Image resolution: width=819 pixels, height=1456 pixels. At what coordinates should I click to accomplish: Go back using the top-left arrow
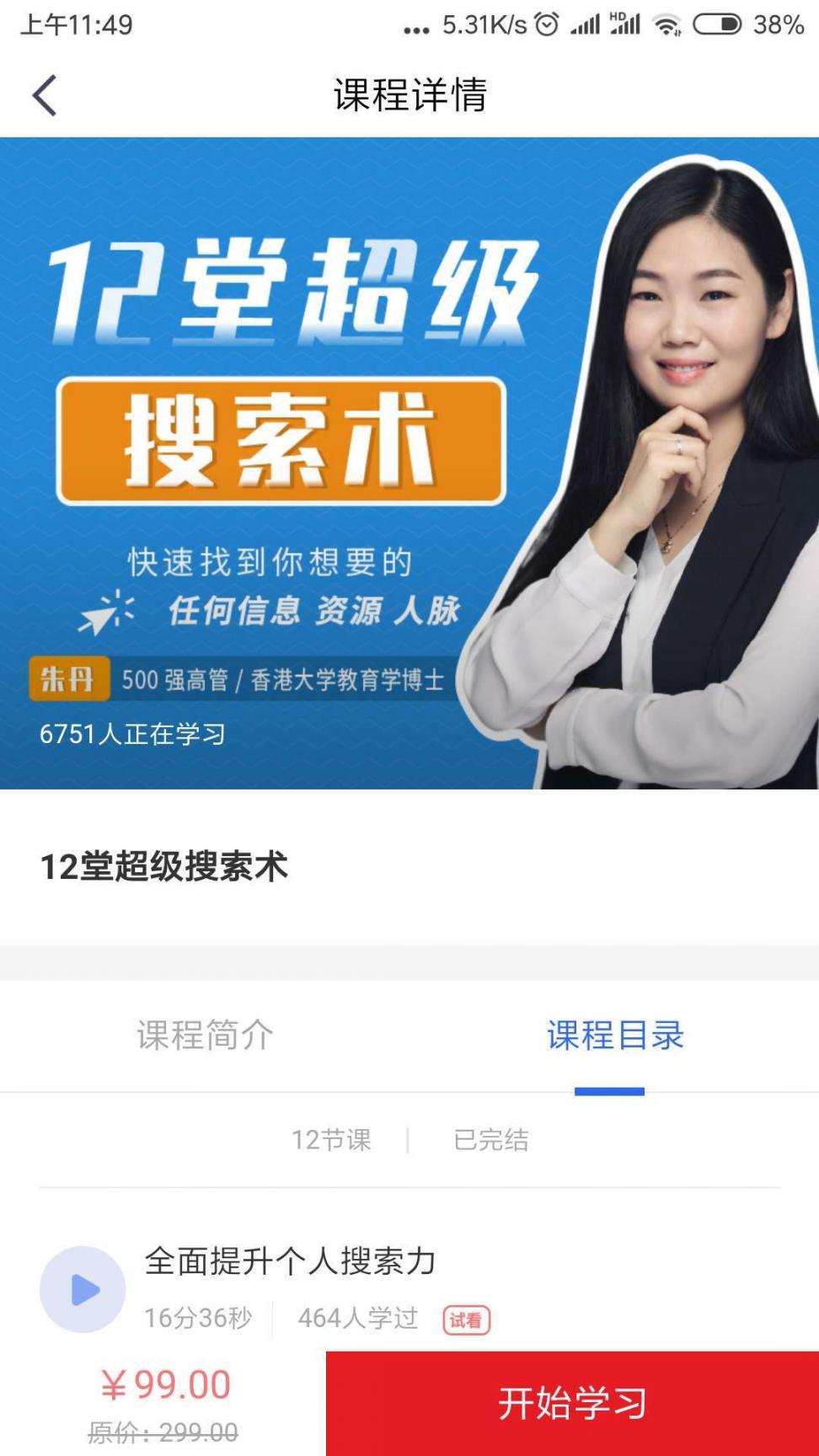45,95
